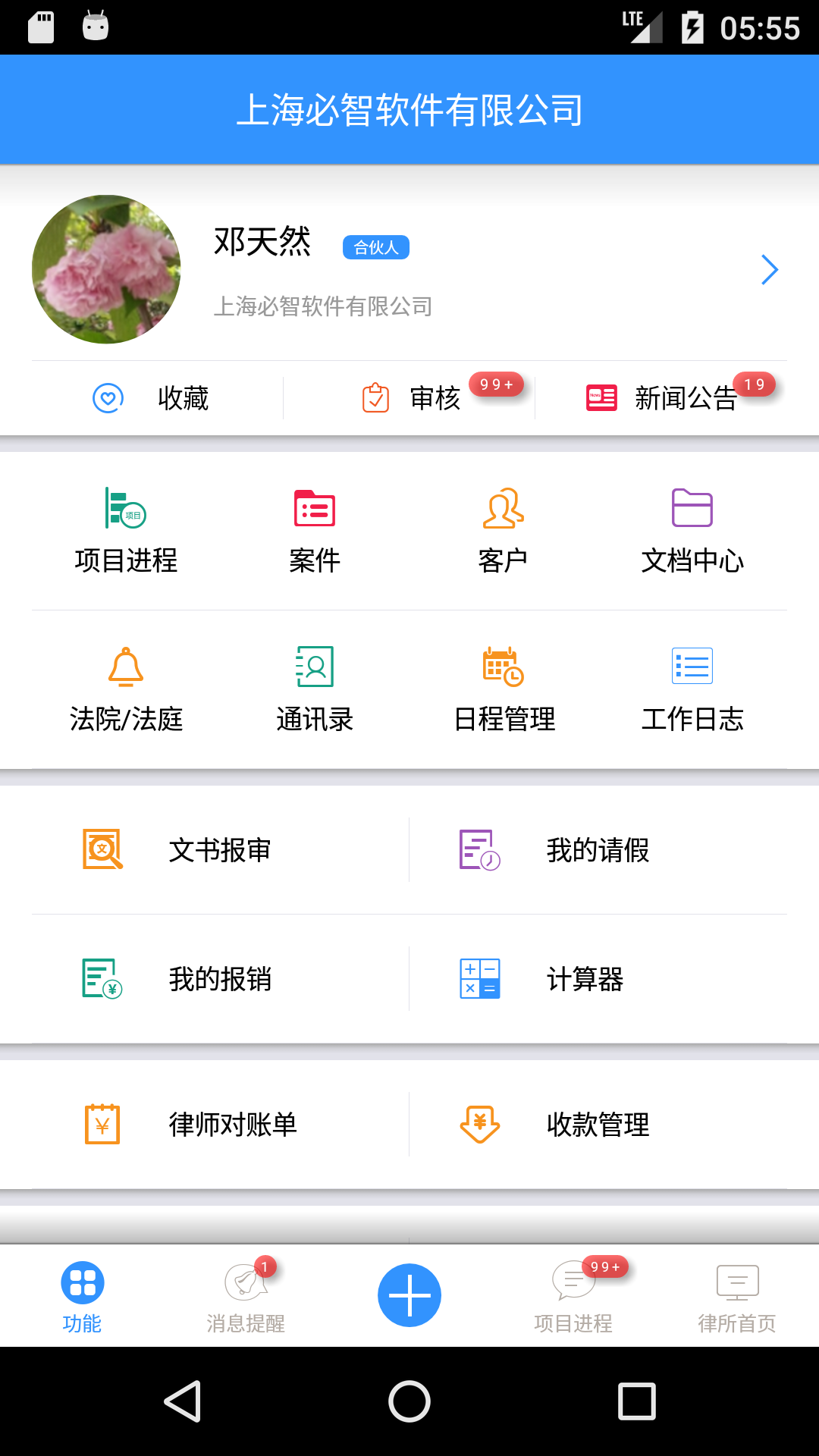Open 文档中心 document center

click(x=692, y=531)
